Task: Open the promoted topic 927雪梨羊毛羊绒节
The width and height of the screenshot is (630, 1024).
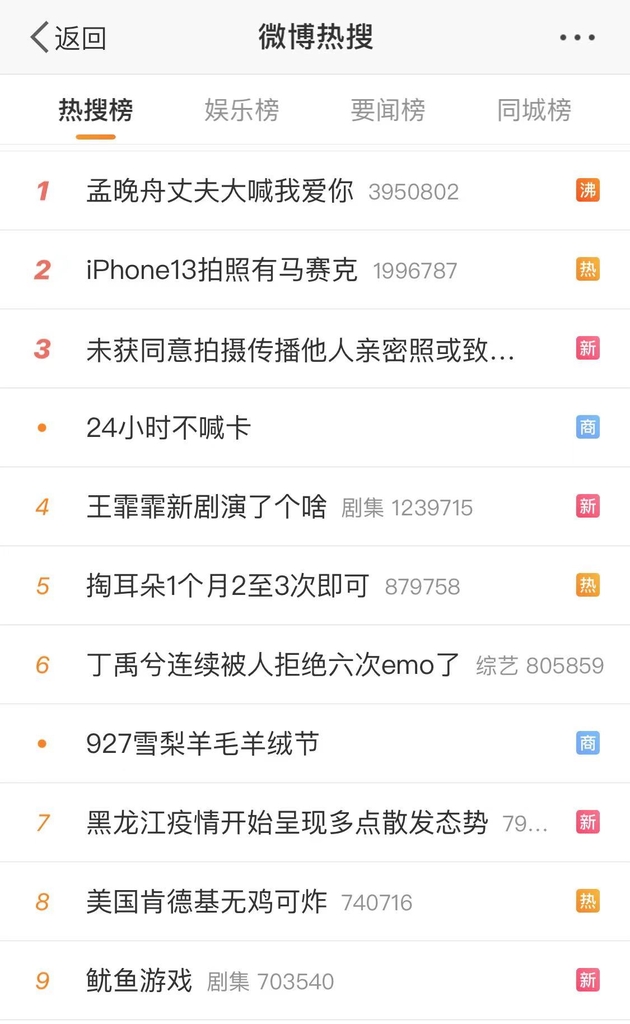Action: [203, 744]
